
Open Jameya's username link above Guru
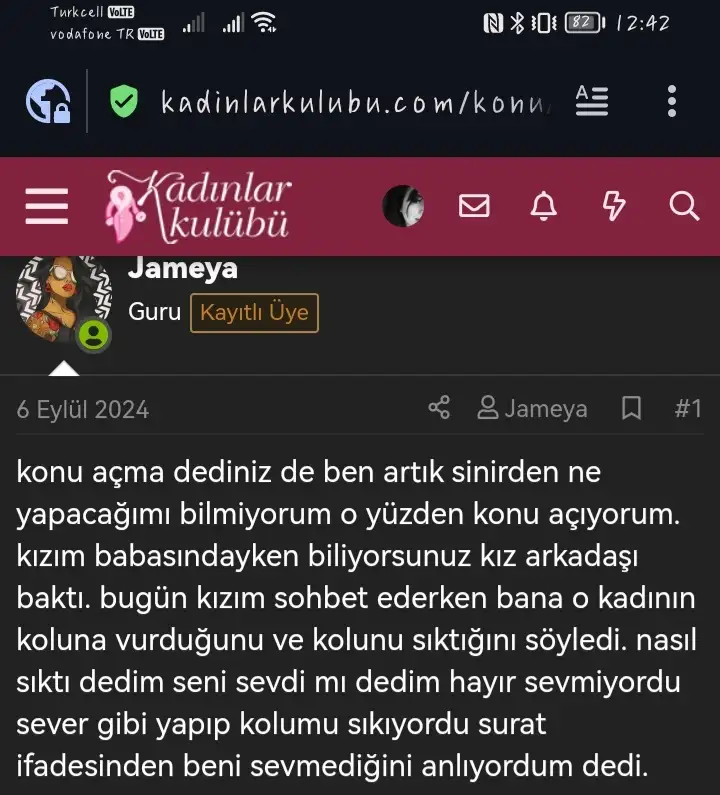pos(183,268)
